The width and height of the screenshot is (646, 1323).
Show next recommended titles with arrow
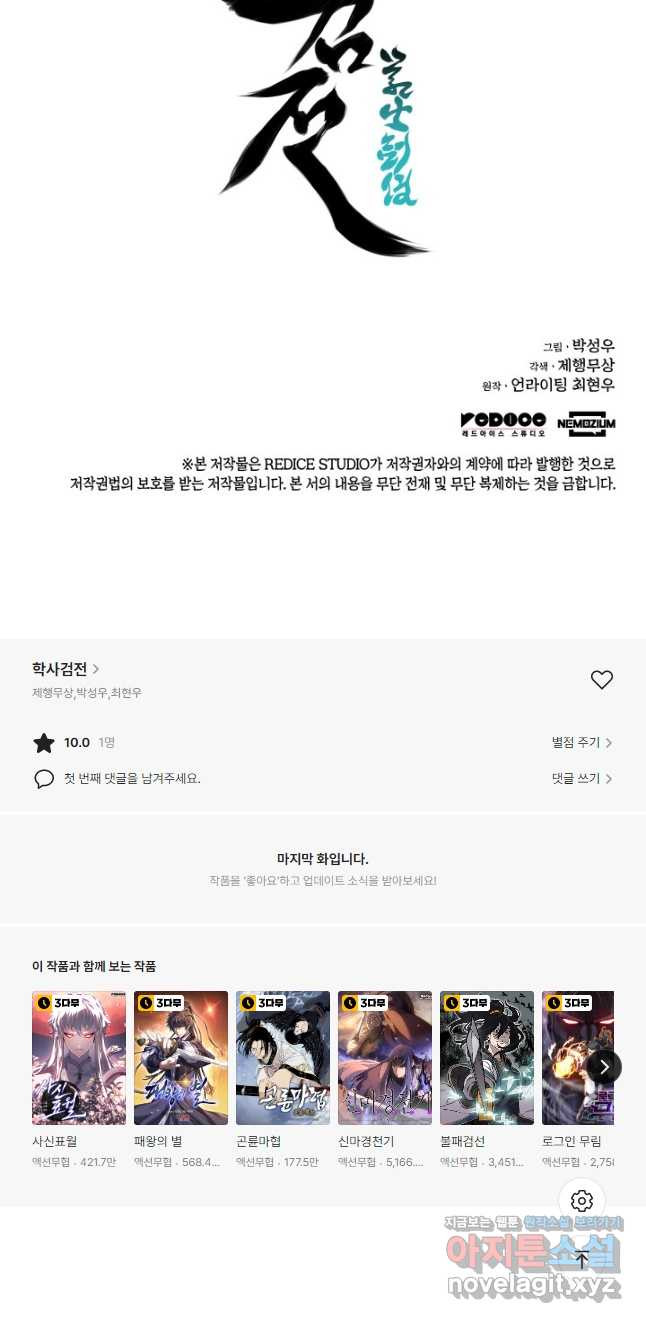coord(604,1066)
